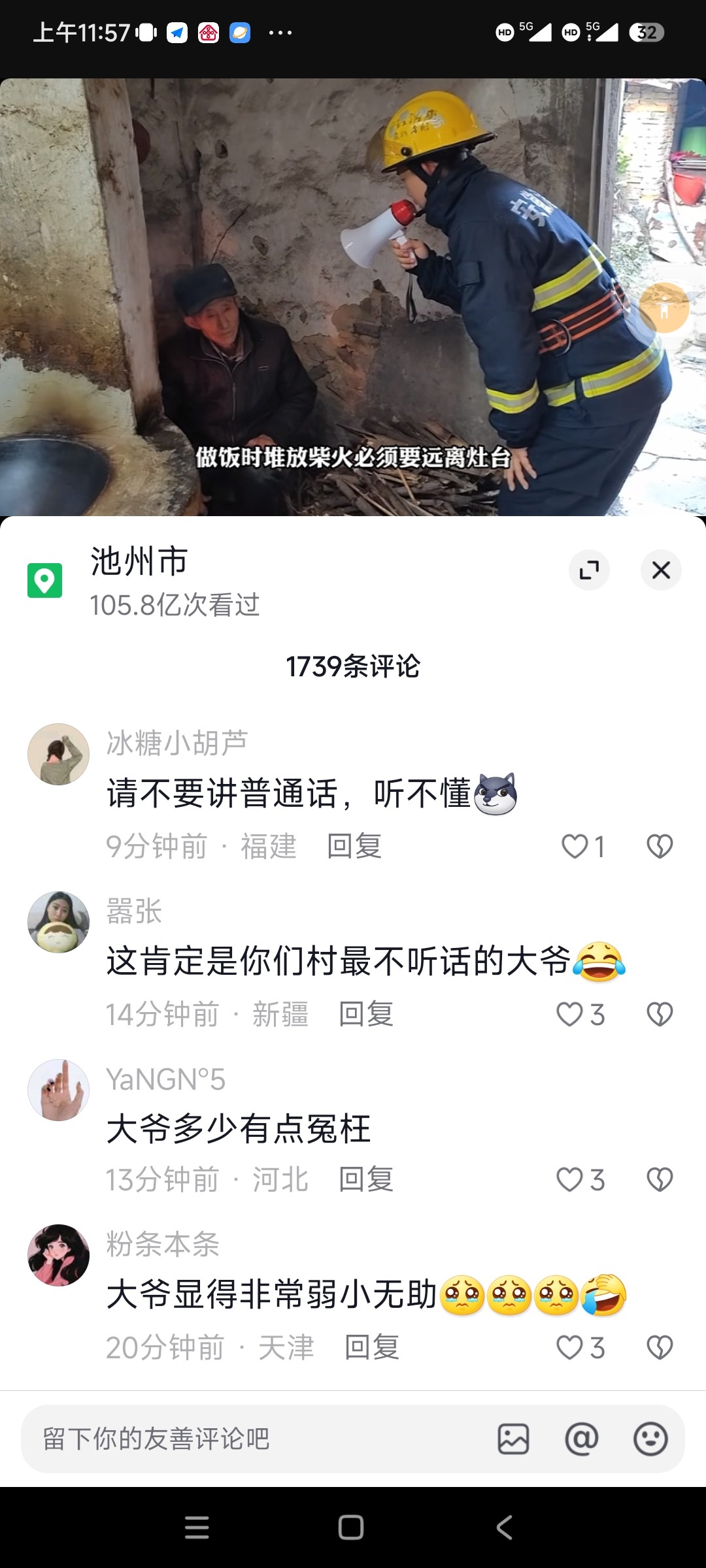Dislike the comment by 粉条本条
This screenshot has width=706, height=1568.
point(659,1348)
